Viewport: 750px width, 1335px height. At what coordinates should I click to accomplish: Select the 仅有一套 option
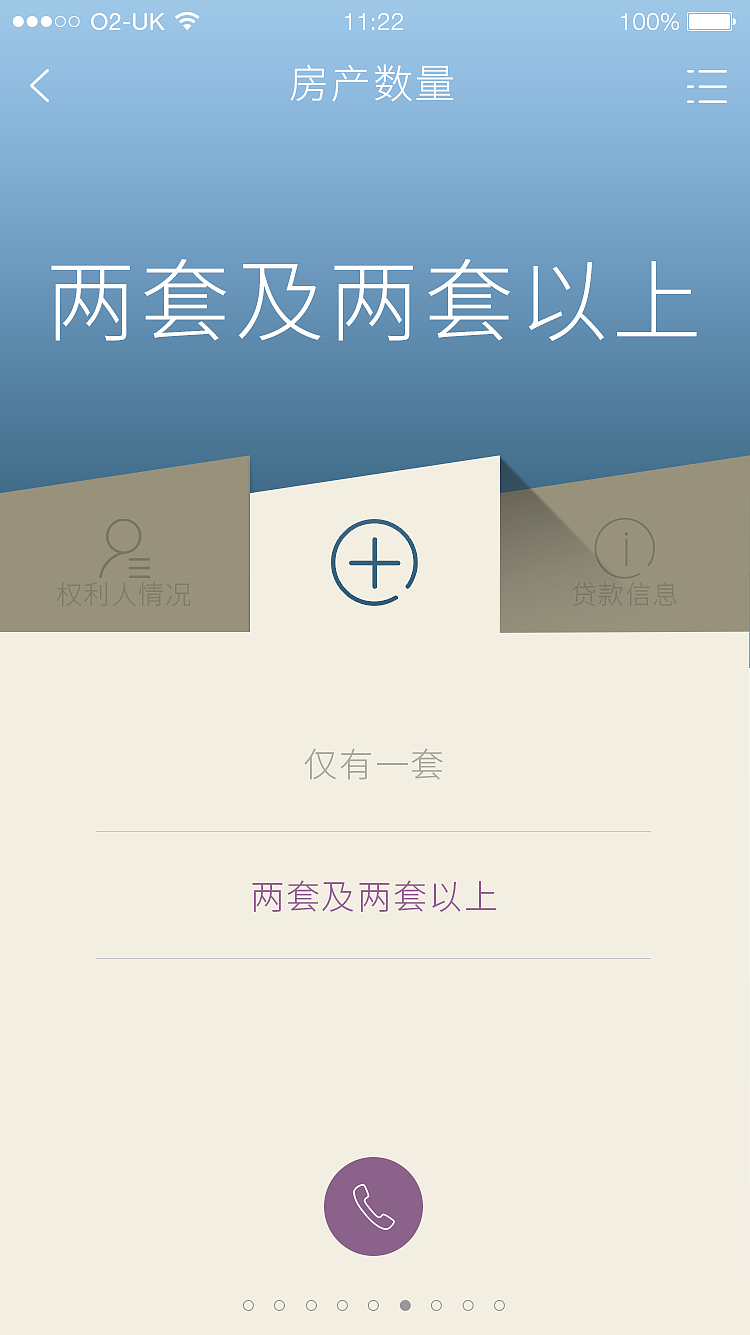tap(374, 765)
